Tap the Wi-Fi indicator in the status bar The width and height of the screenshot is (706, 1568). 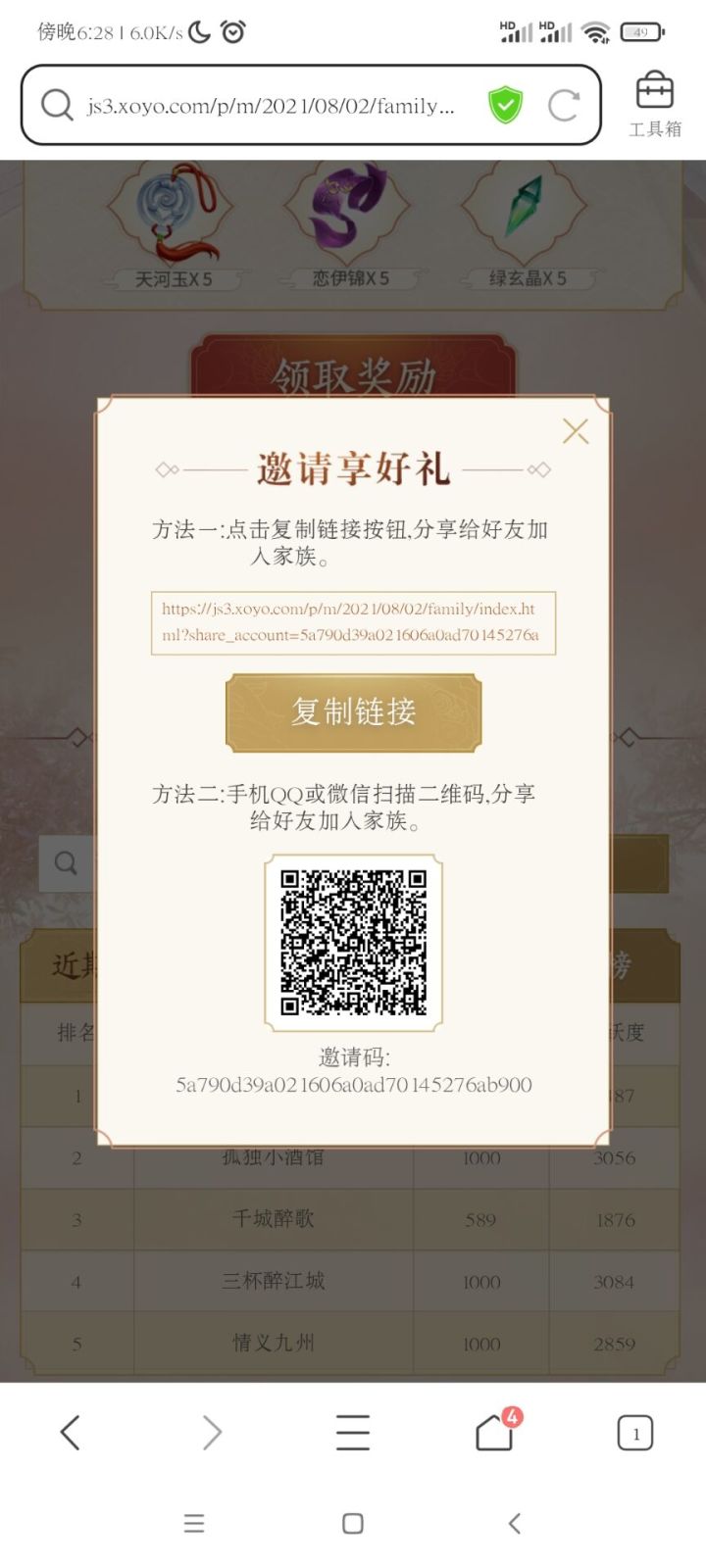tap(595, 30)
